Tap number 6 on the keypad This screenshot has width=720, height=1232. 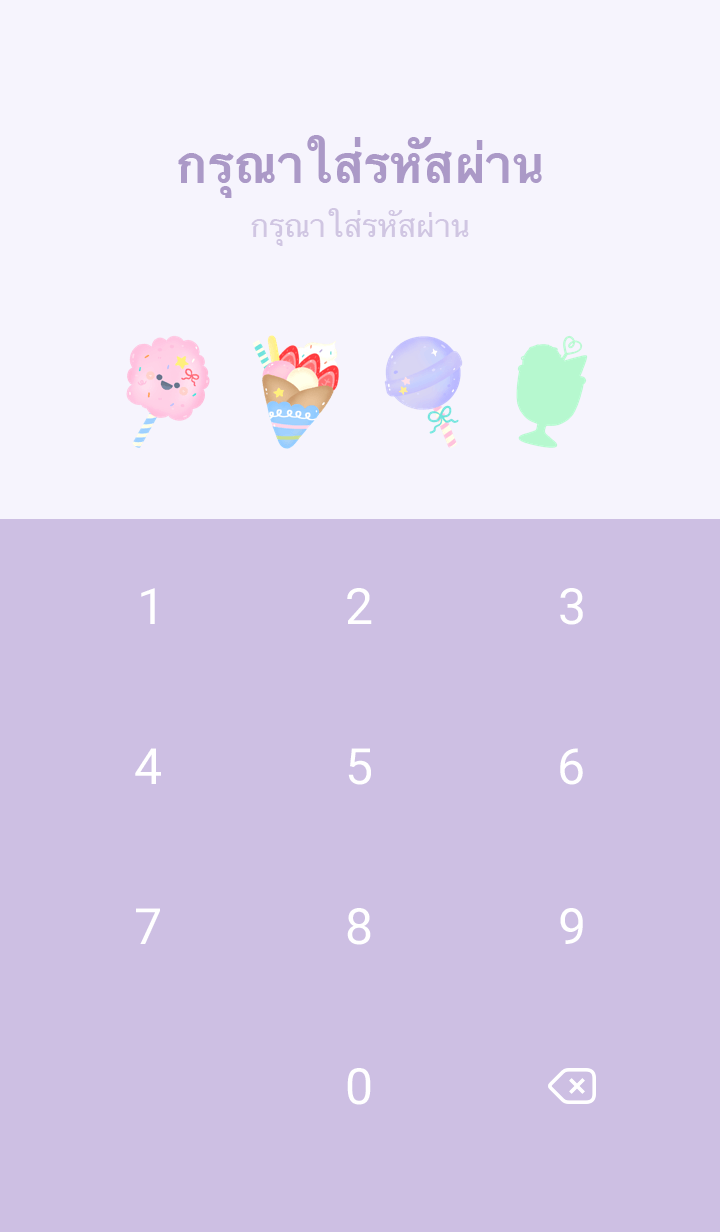point(571,767)
